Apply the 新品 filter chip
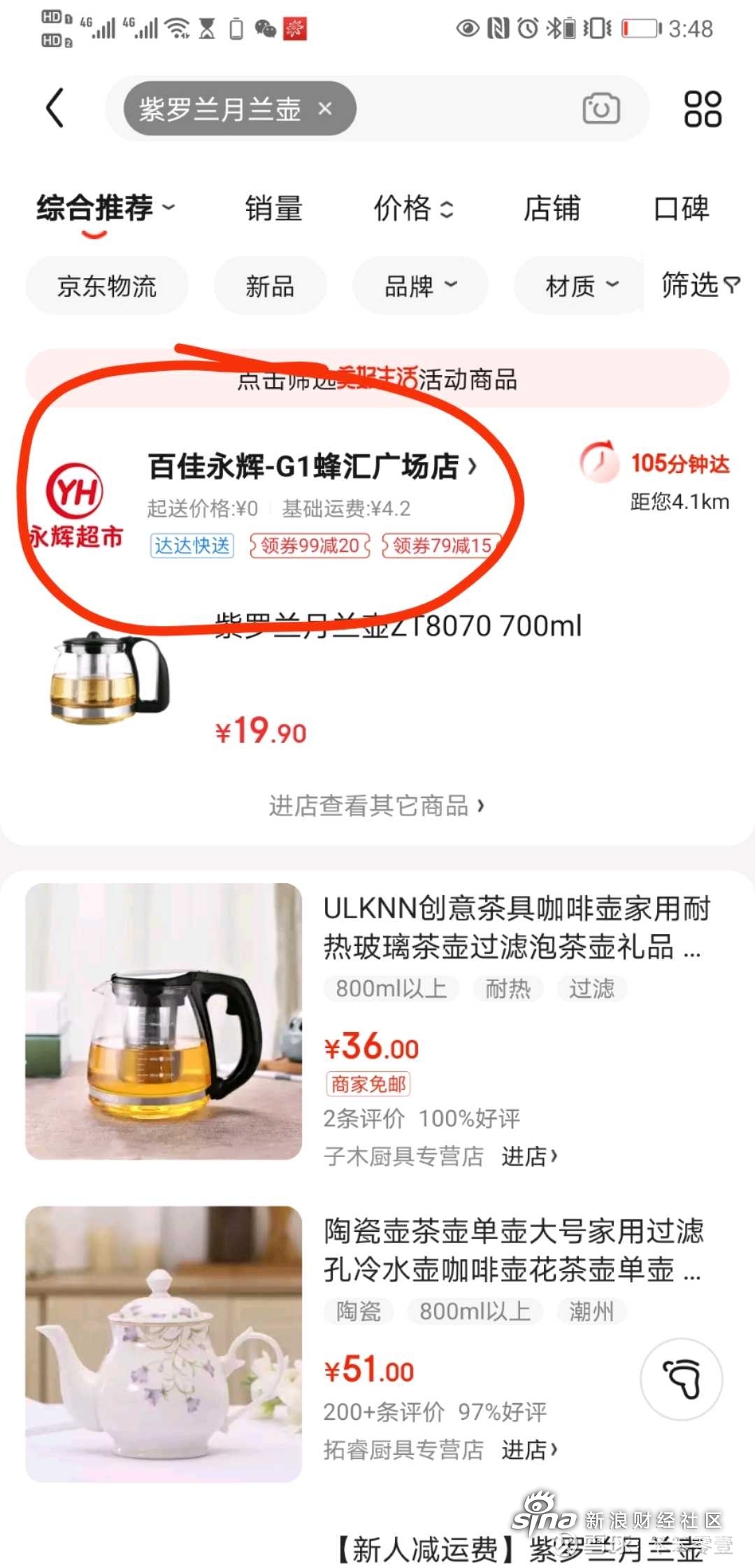This screenshot has height=1568, width=755. click(x=270, y=286)
